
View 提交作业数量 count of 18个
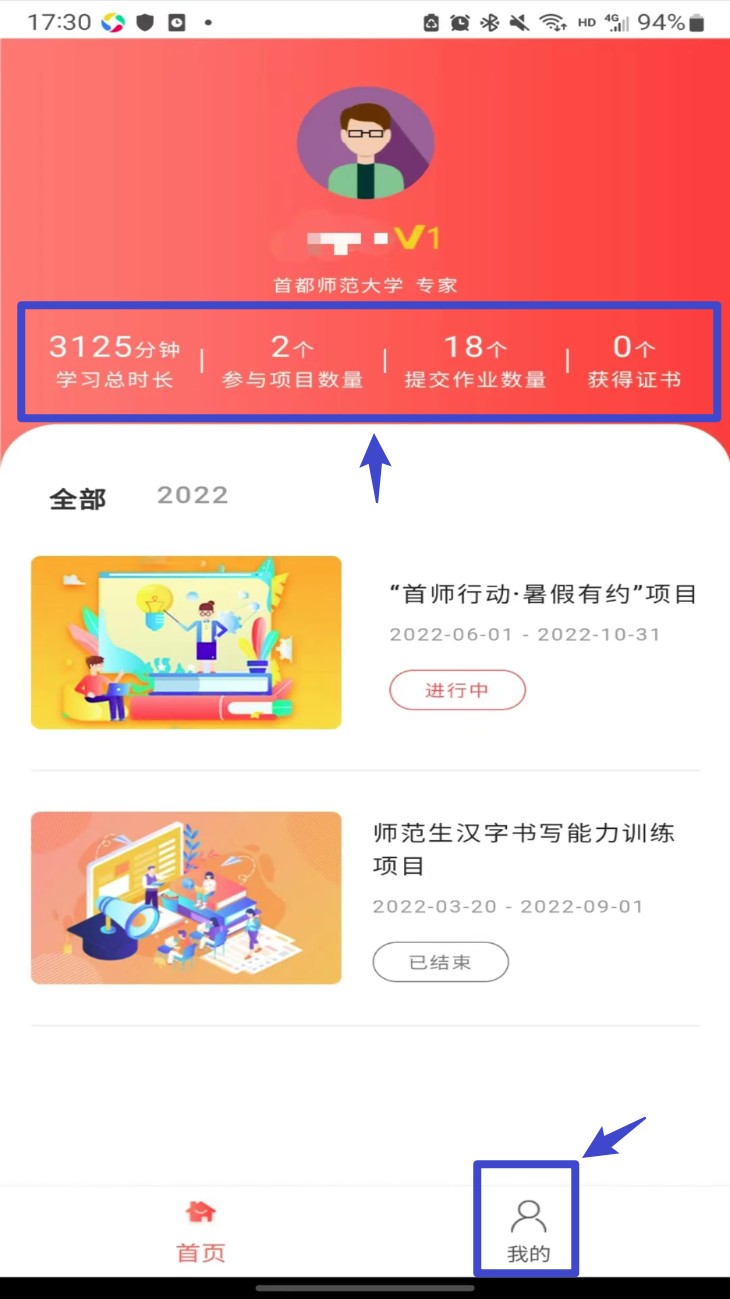[x=475, y=360]
